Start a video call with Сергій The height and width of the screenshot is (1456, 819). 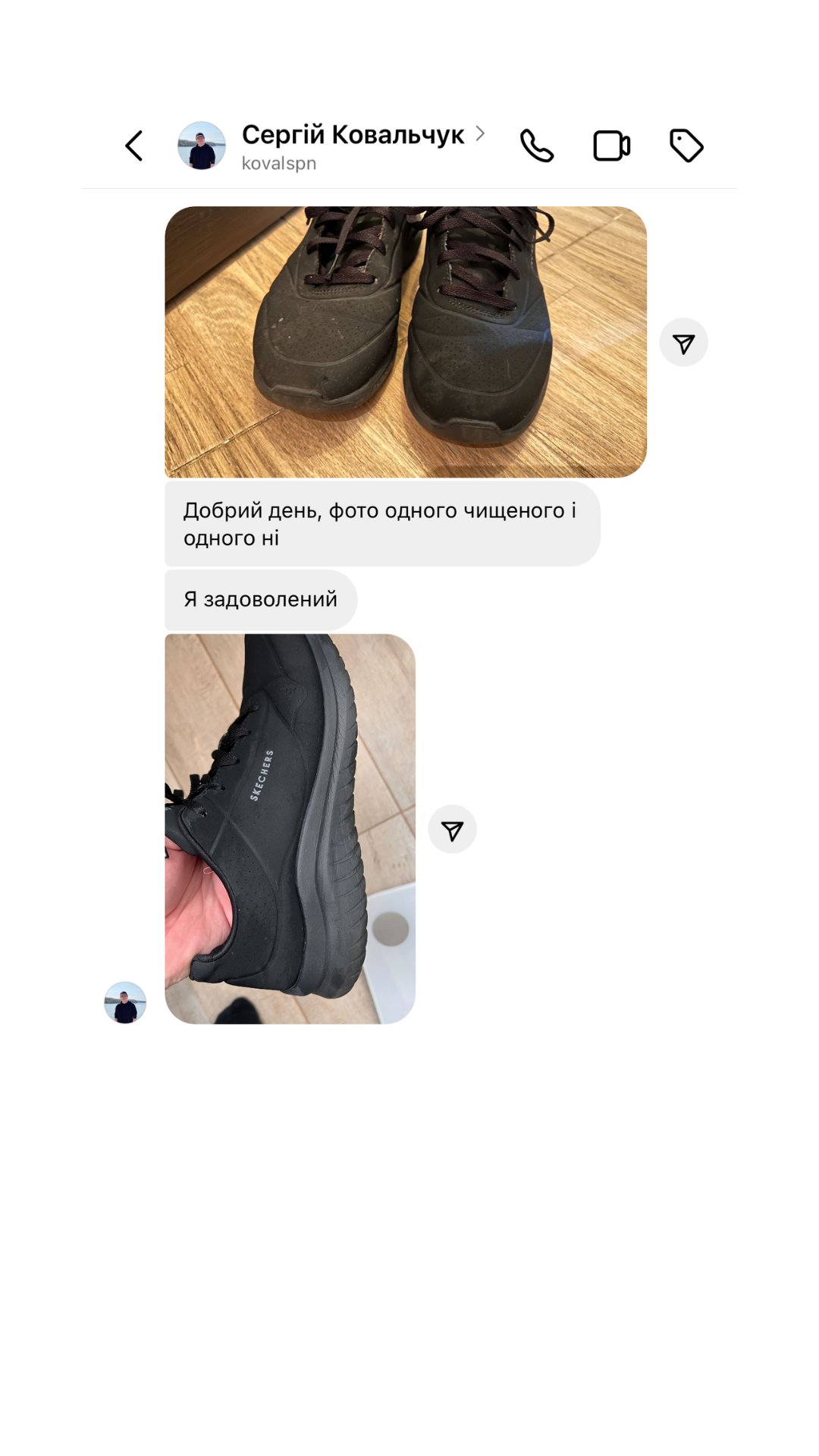coord(611,146)
